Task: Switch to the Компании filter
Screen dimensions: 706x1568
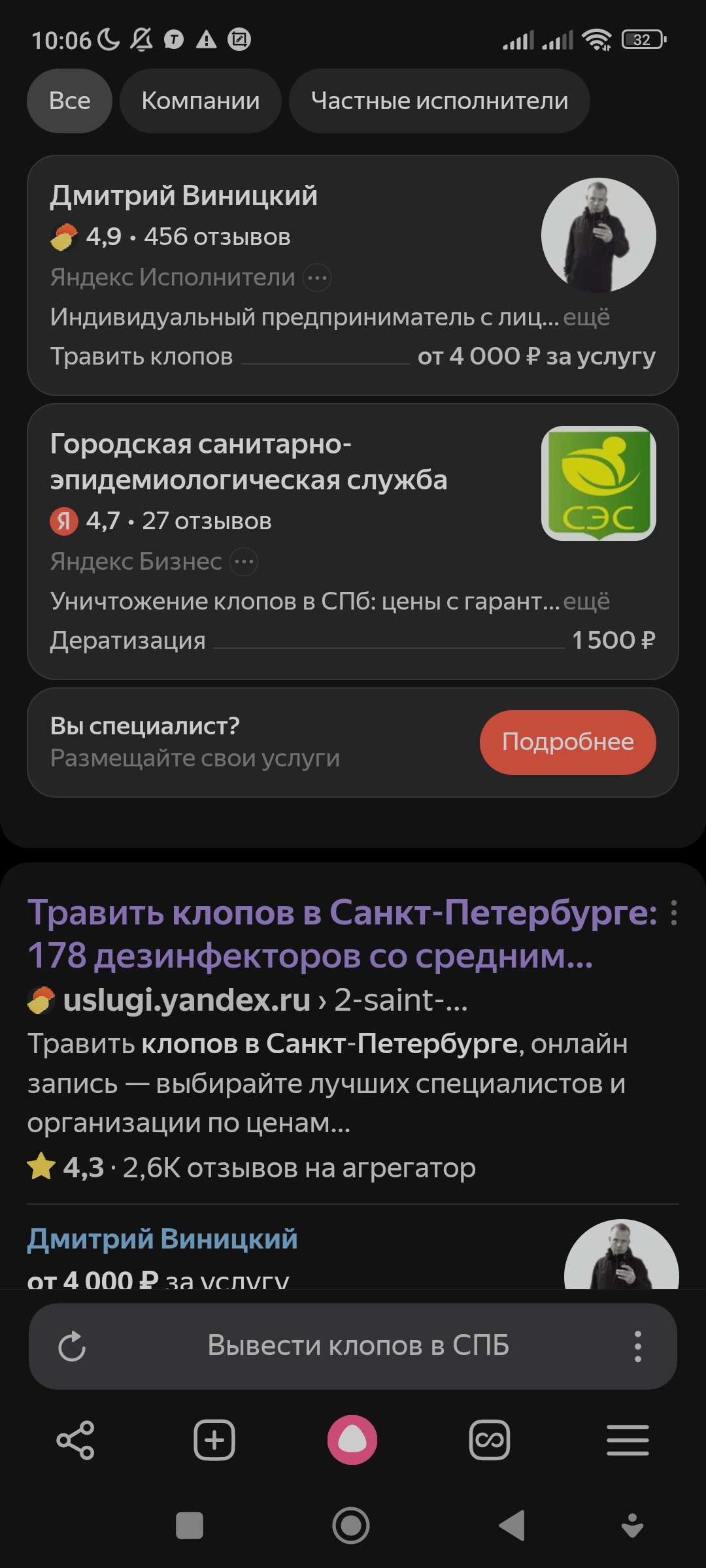Action: pos(200,101)
